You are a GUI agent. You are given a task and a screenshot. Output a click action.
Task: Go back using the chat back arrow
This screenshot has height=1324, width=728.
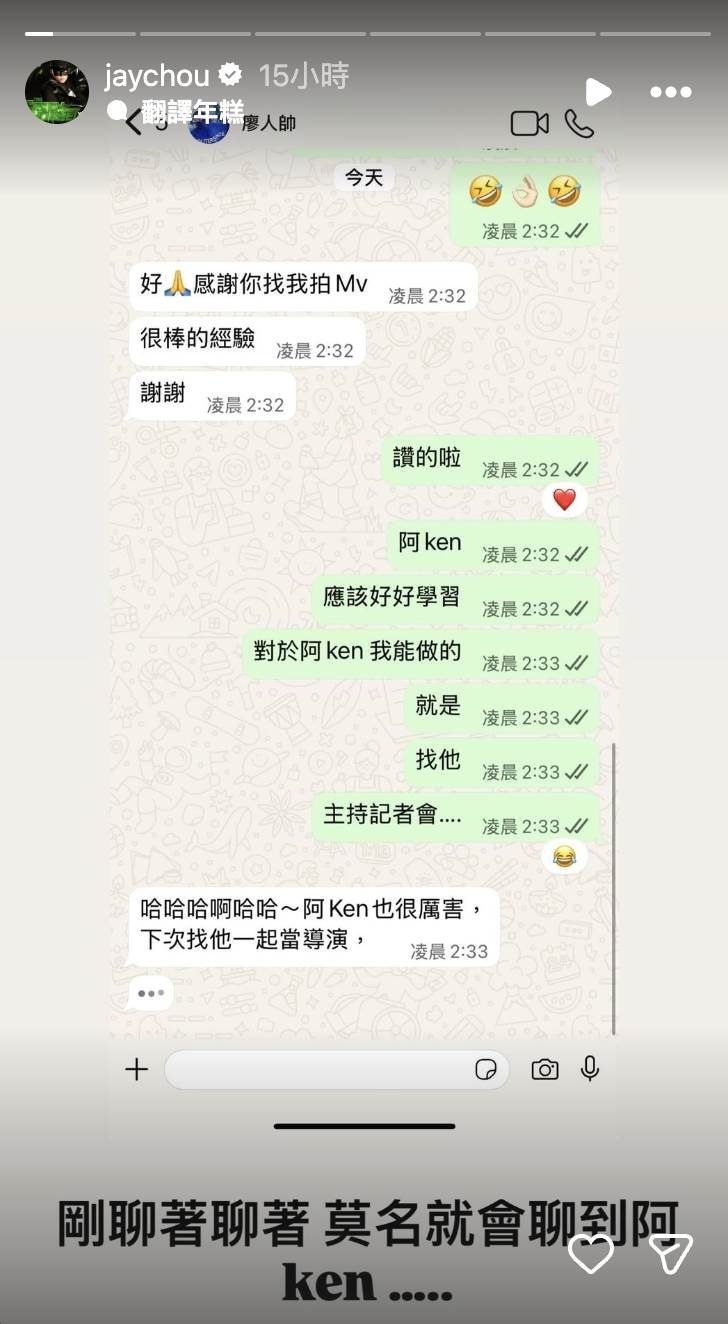click(132, 120)
